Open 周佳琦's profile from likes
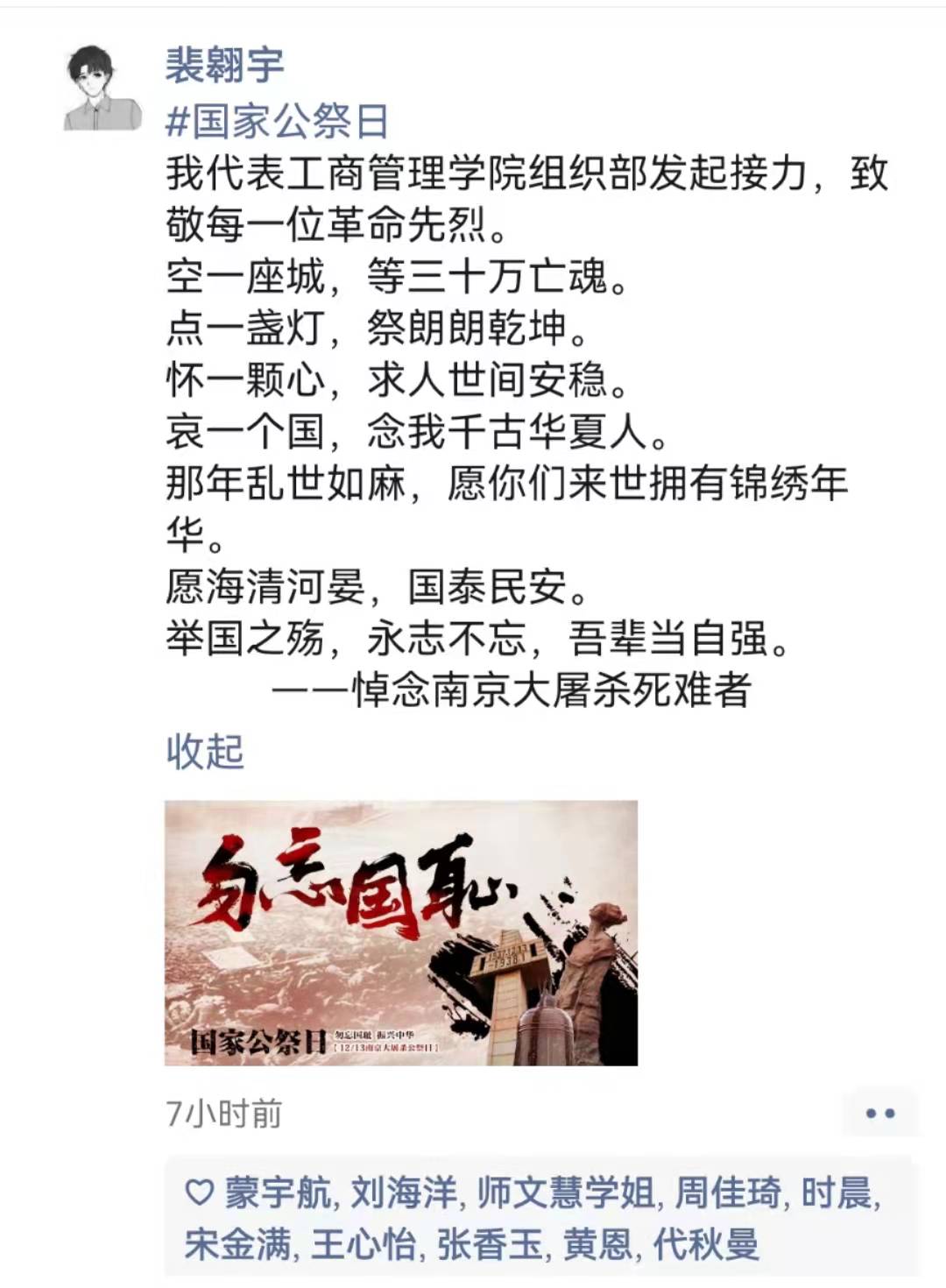 [728, 1193]
